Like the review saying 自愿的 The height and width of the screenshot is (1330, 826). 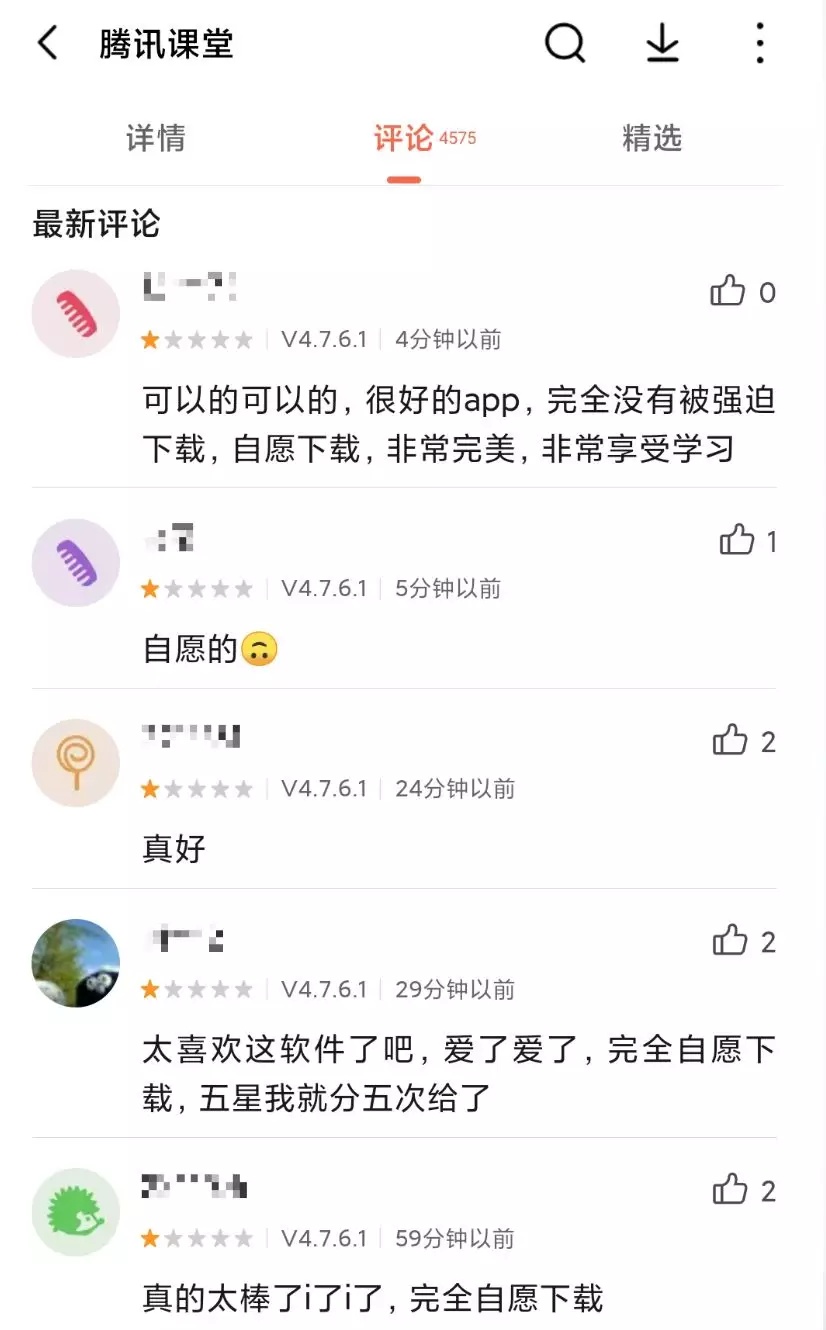[x=737, y=541]
